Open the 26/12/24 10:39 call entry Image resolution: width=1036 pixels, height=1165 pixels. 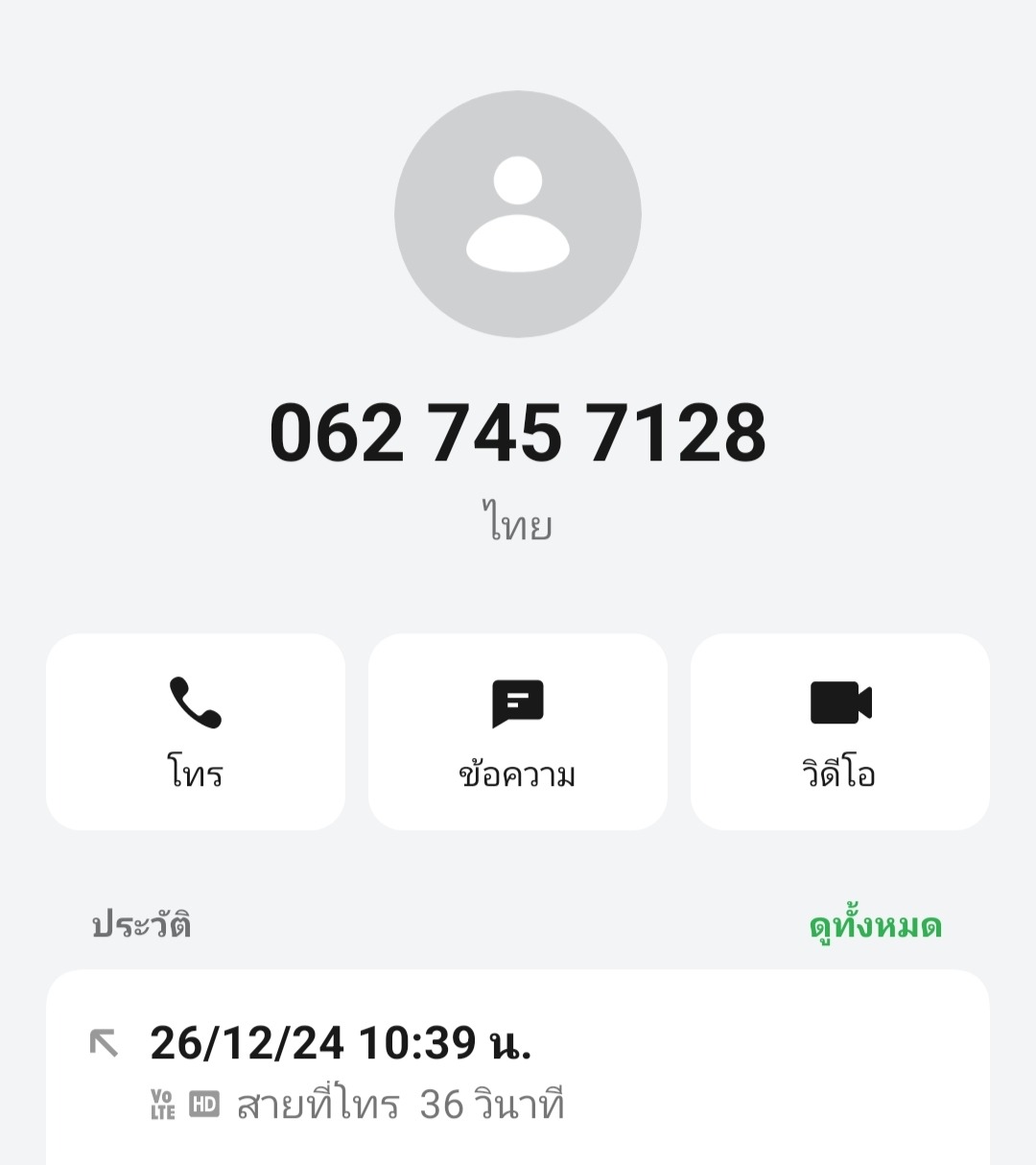pyautogui.click(x=518, y=1070)
